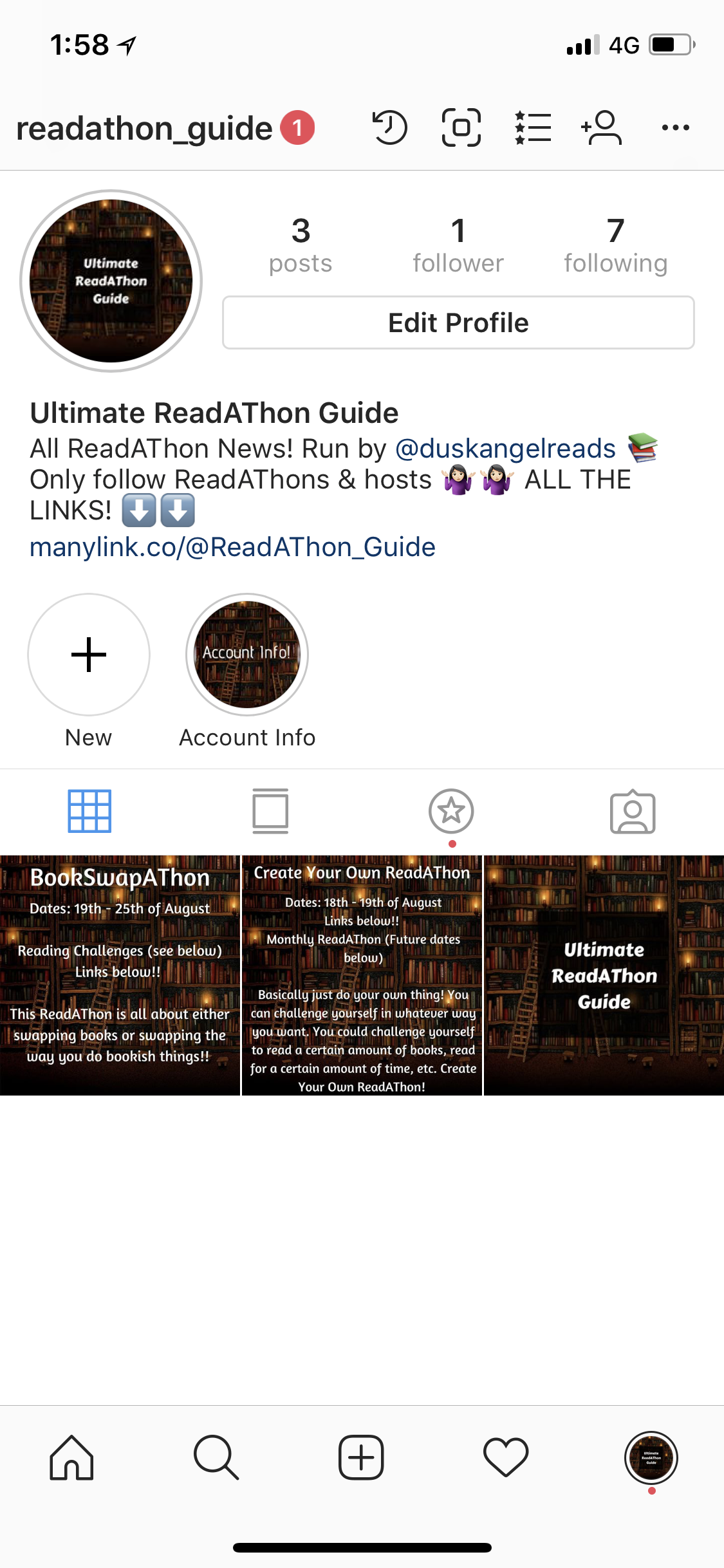Open the activity heart tab
Screen dimensions: 724x1568
(x=506, y=1457)
